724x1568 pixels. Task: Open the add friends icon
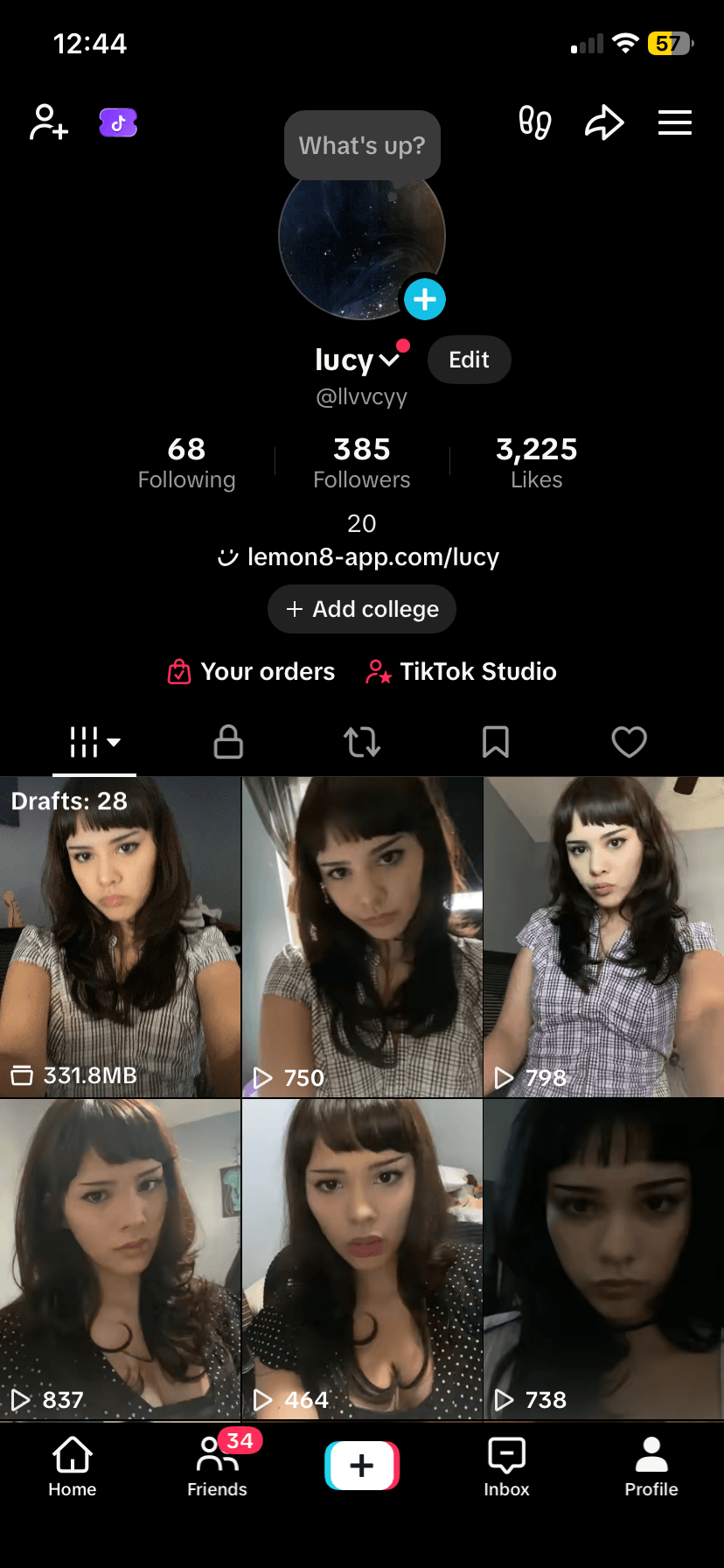48,122
